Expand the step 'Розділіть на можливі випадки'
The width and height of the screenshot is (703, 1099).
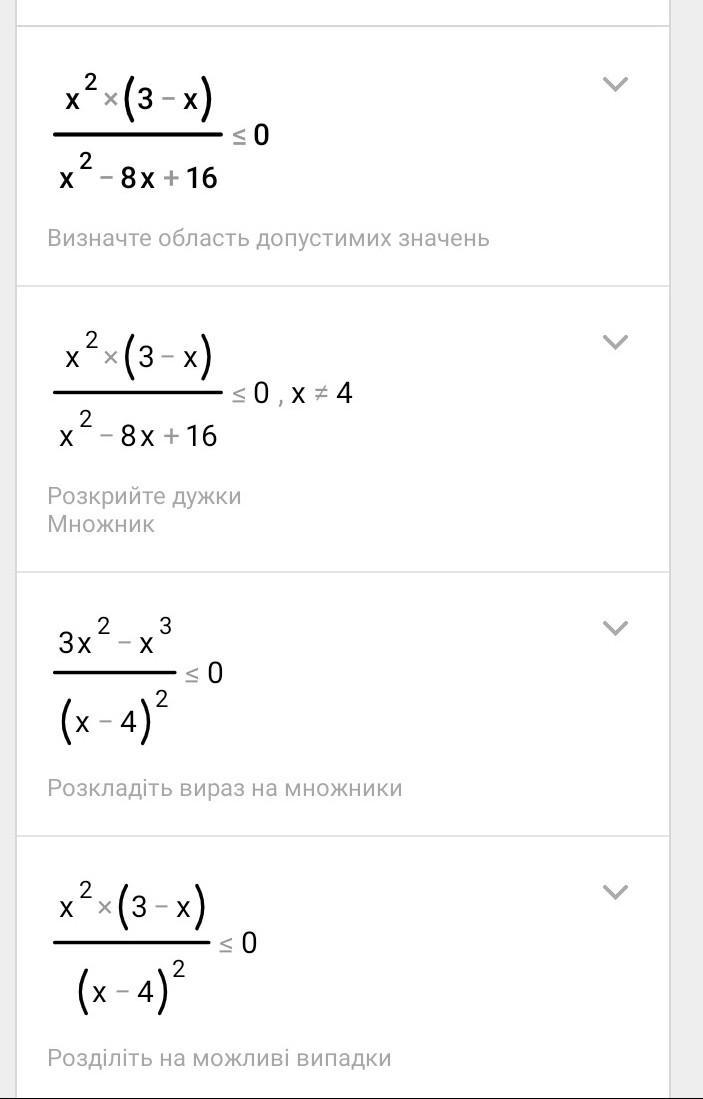pyautogui.click(x=616, y=892)
